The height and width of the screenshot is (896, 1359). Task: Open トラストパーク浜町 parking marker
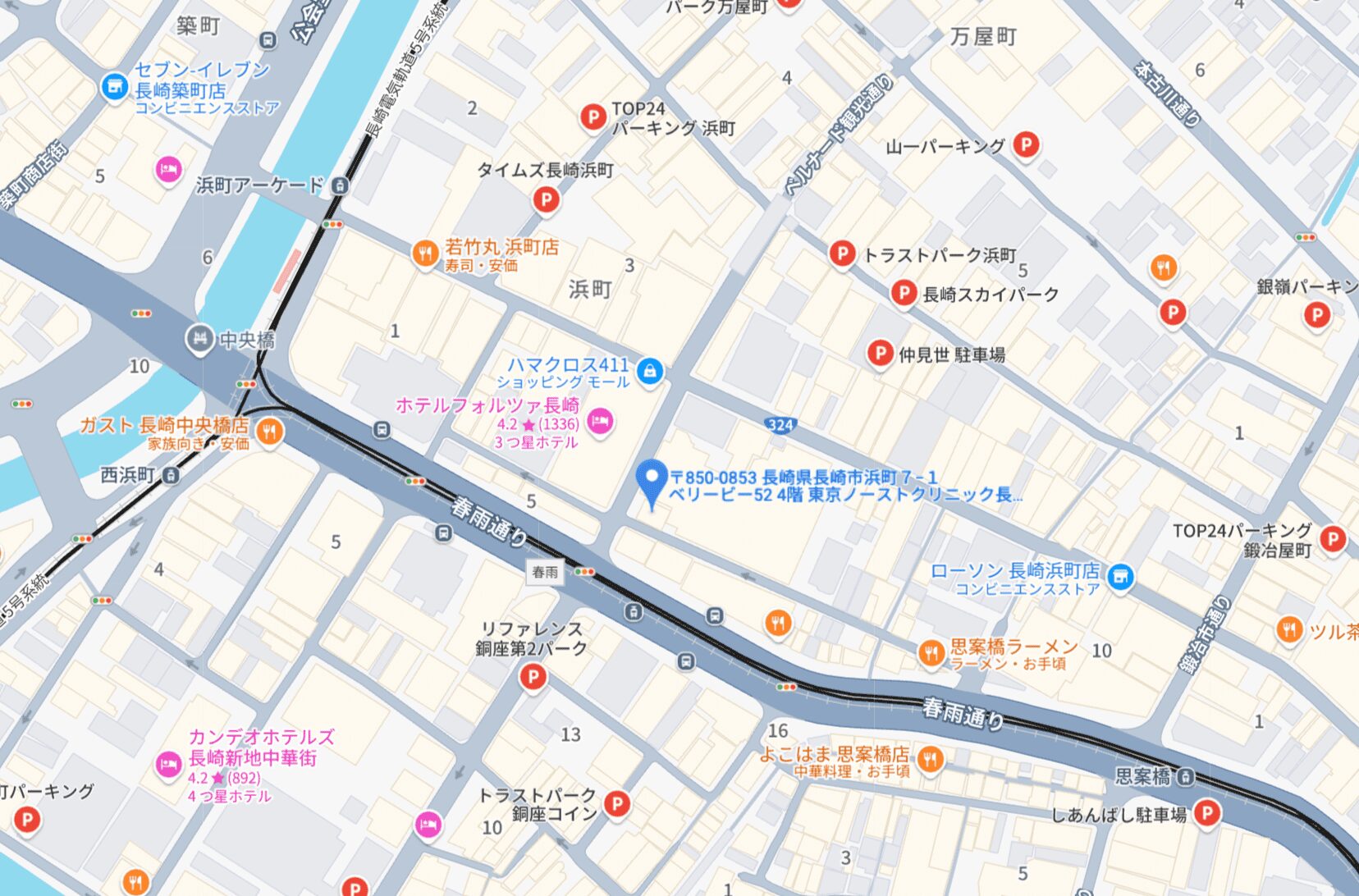tap(841, 253)
